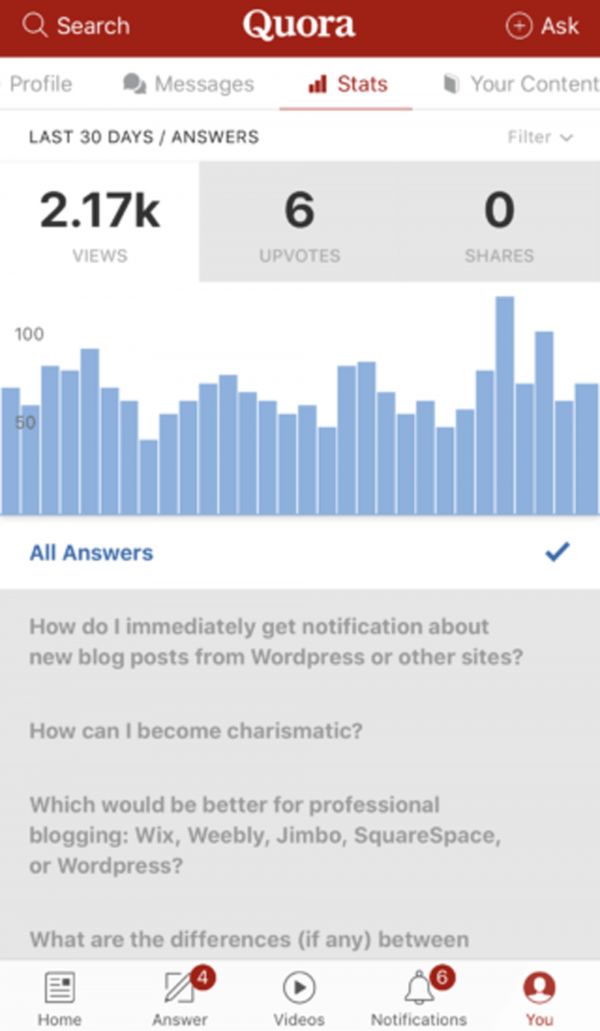Viewport: 600px width, 1031px height.
Task: Expand the Filter dropdown
Action: coord(540,137)
